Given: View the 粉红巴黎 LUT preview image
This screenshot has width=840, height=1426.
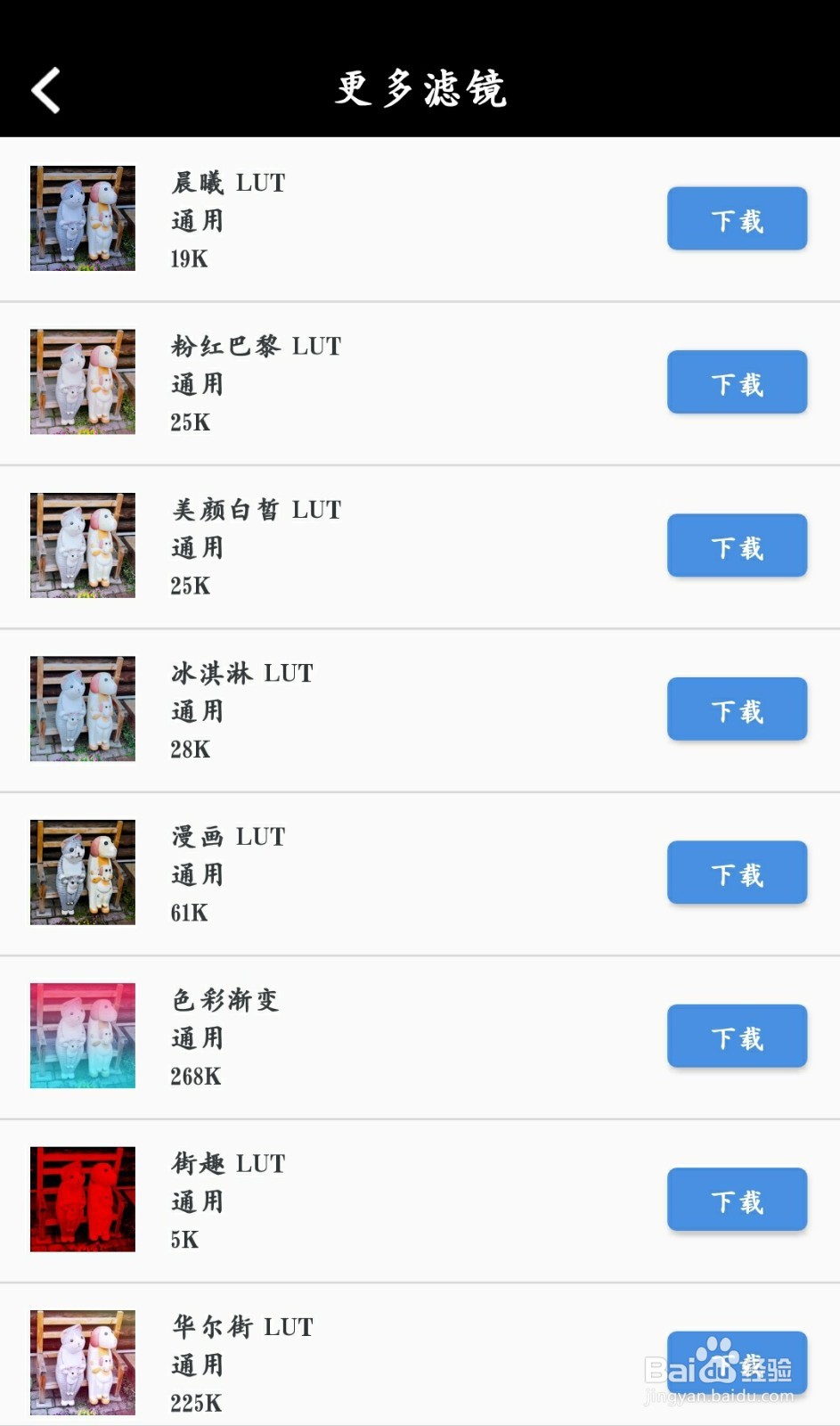Looking at the screenshot, I should pos(82,381).
